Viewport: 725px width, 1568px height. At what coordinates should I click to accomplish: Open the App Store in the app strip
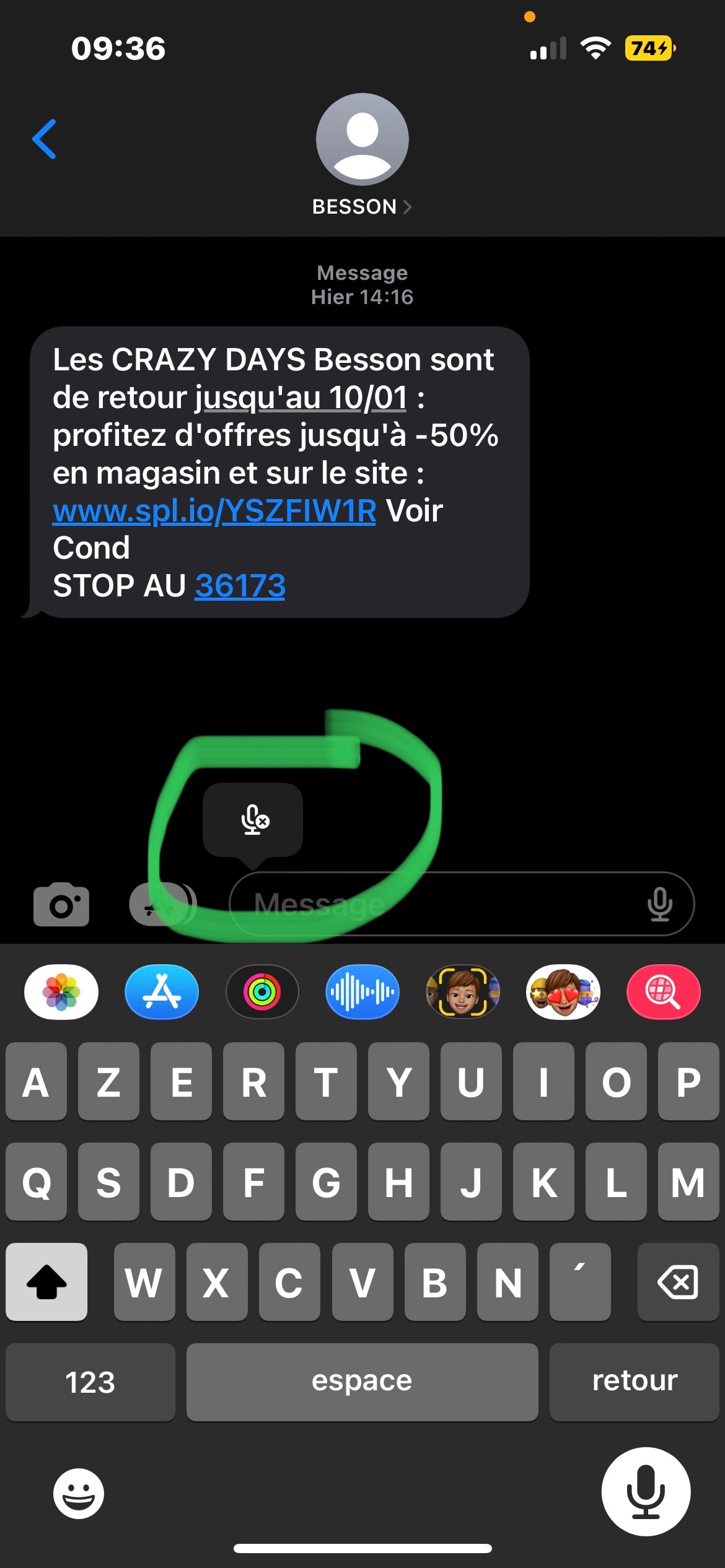coord(162,992)
